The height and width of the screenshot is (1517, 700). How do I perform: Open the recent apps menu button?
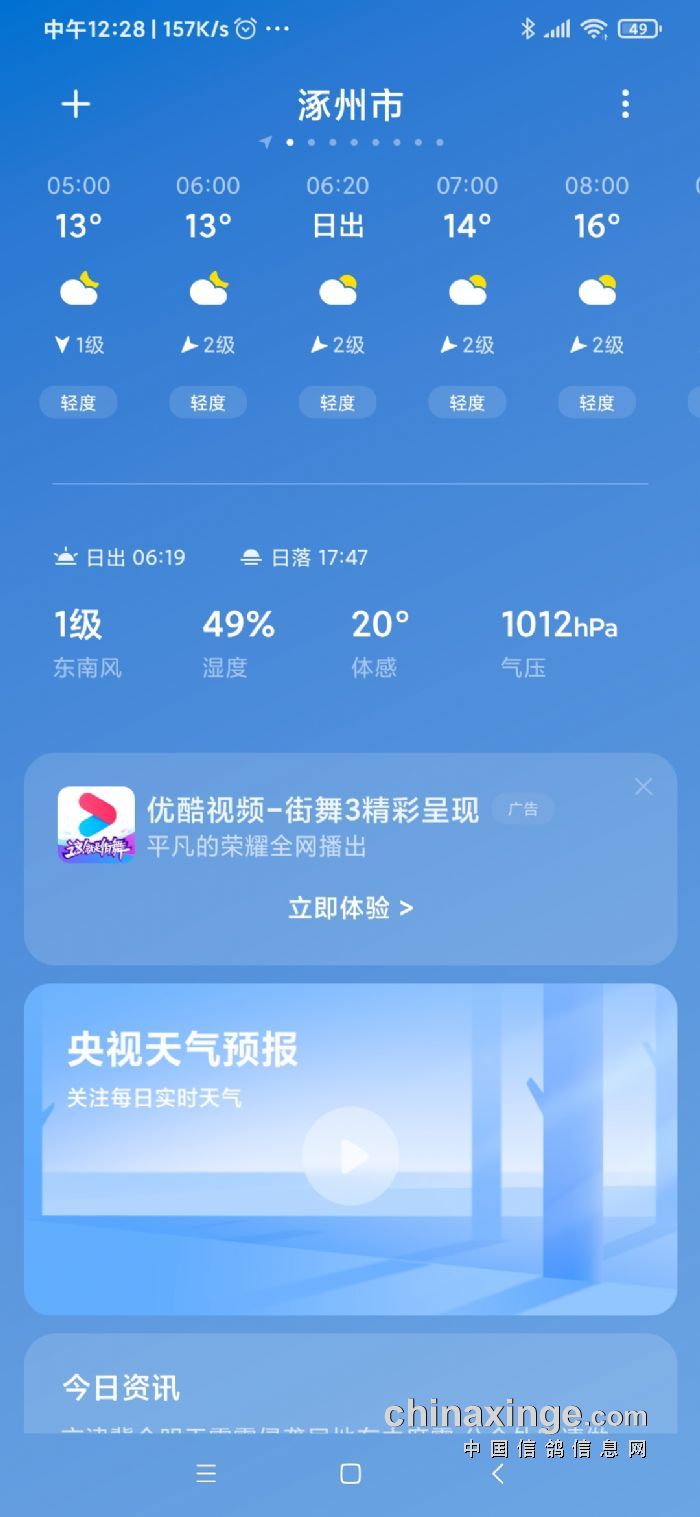point(206,1473)
